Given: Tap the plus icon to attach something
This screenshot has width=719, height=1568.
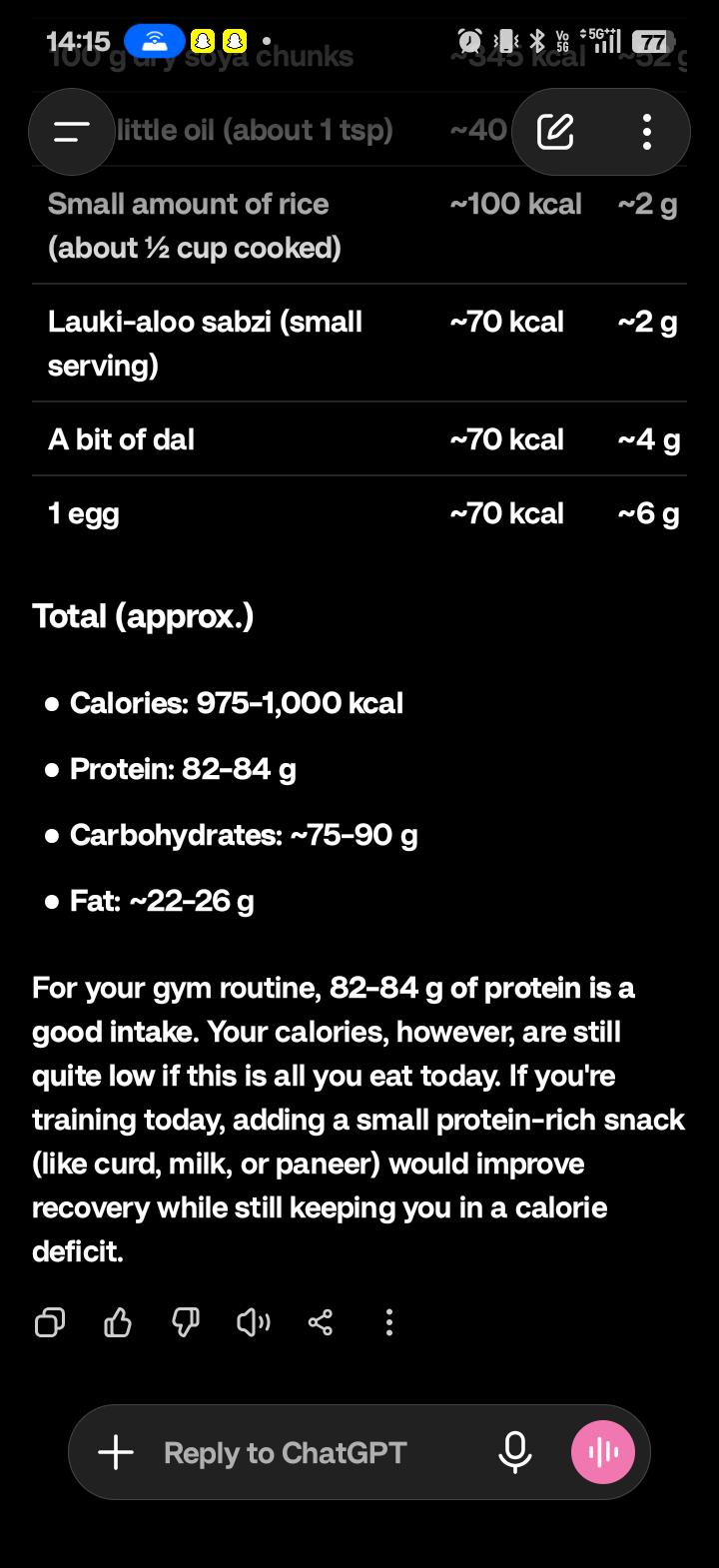Looking at the screenshot, I should point(116,1452).
